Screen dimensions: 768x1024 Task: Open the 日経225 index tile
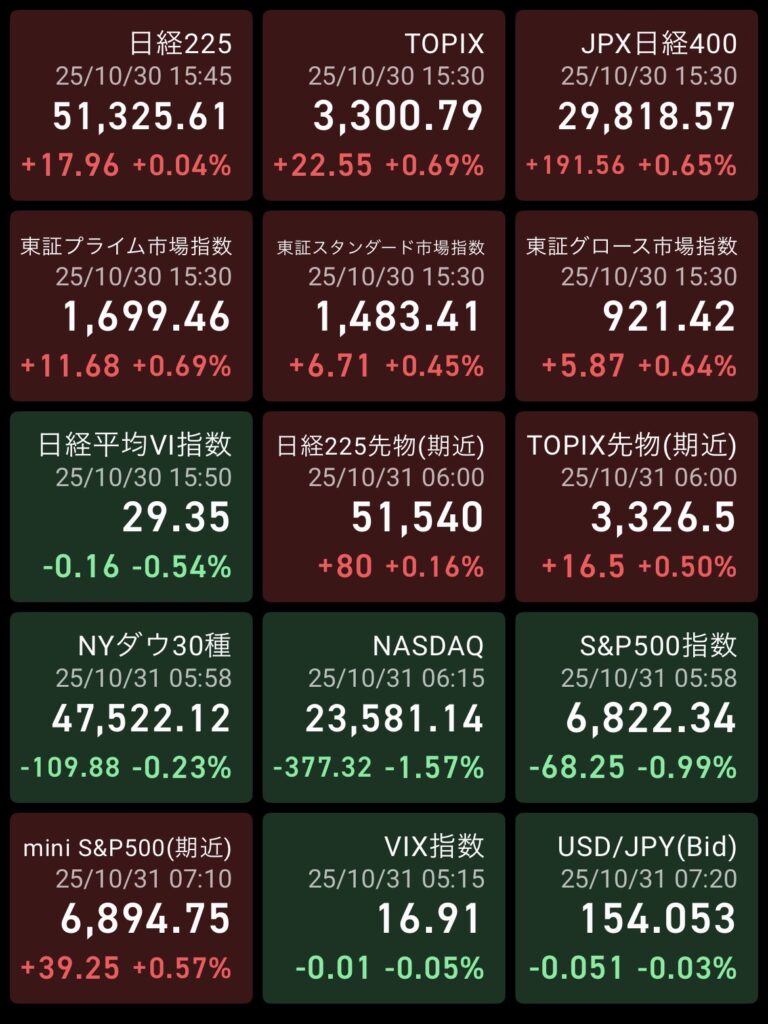point(131,105)
